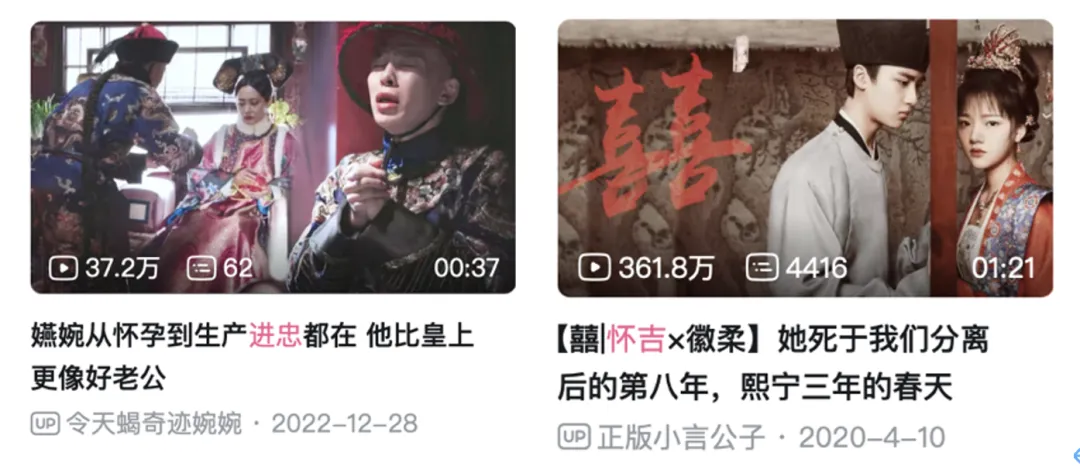The image size is (1080, 466).
Task: Visit uploader 今天蝎奇迹婉婉
Action: coord(154,423)
